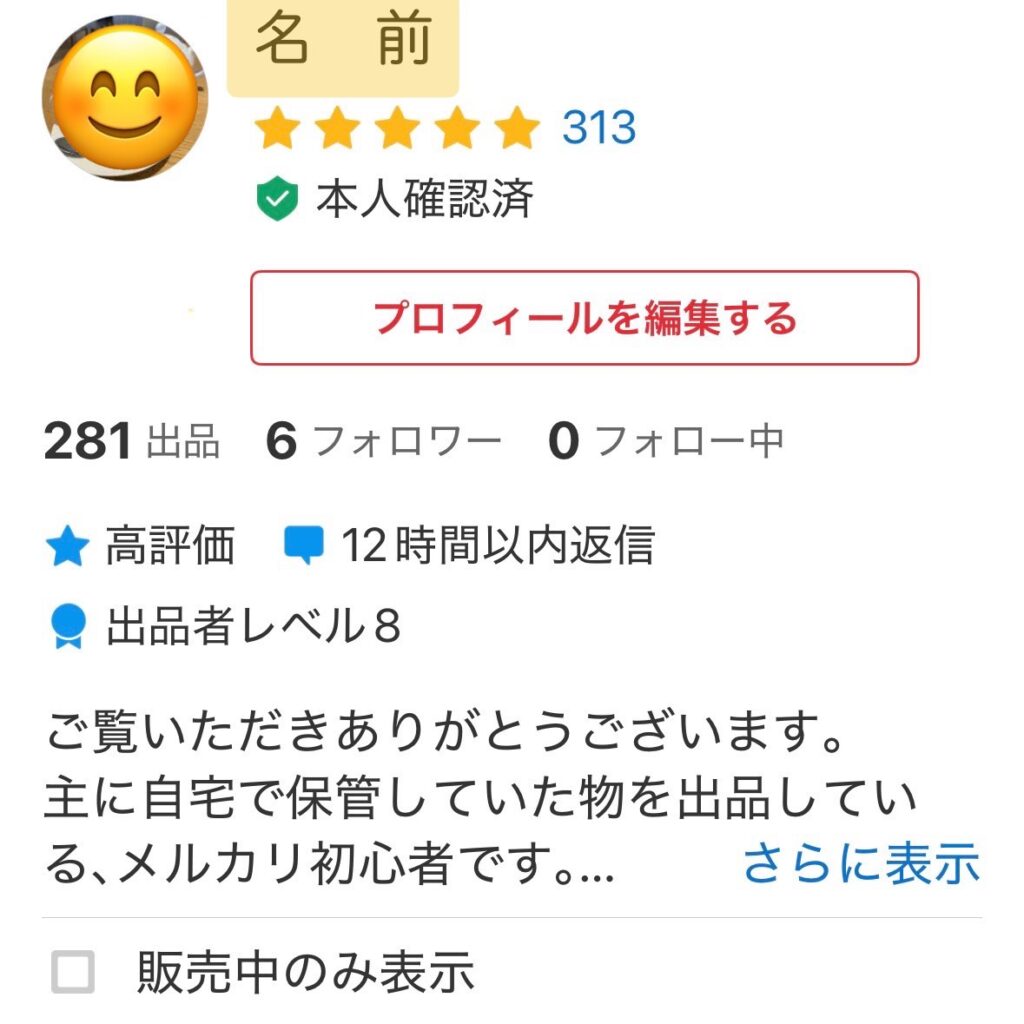1024x1024 pixels.
Task: Tap the smiley profile avatar
Action: tap(125, 99)
